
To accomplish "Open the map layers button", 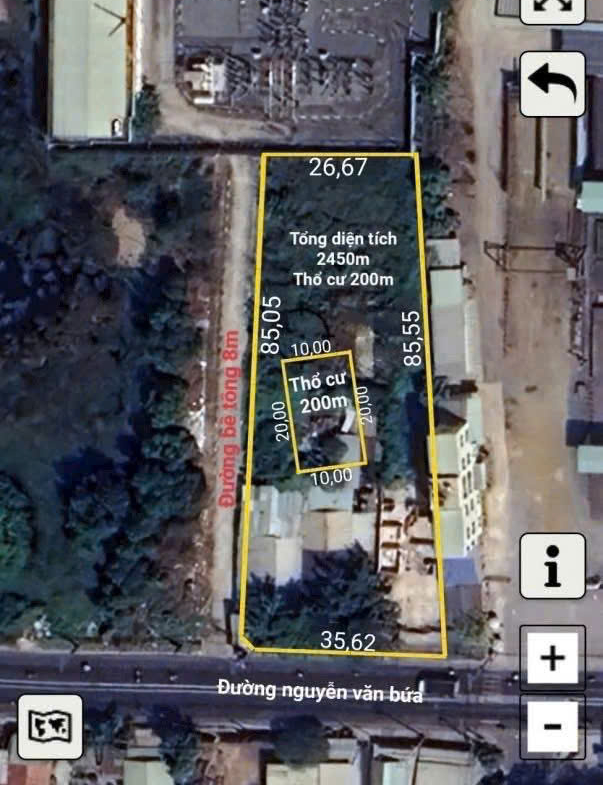I will (50, 727).
